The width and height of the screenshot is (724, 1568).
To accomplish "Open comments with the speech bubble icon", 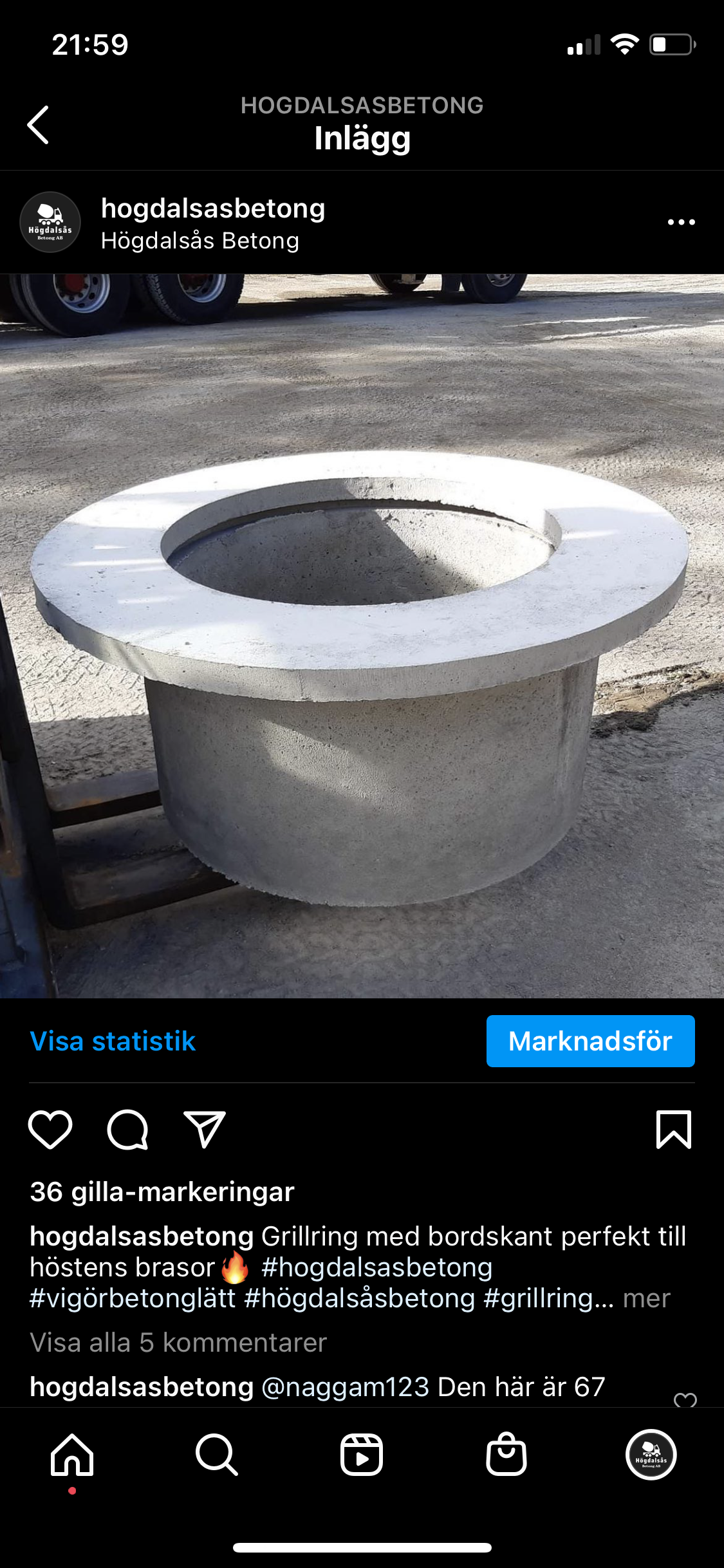I will [127, 1129].
